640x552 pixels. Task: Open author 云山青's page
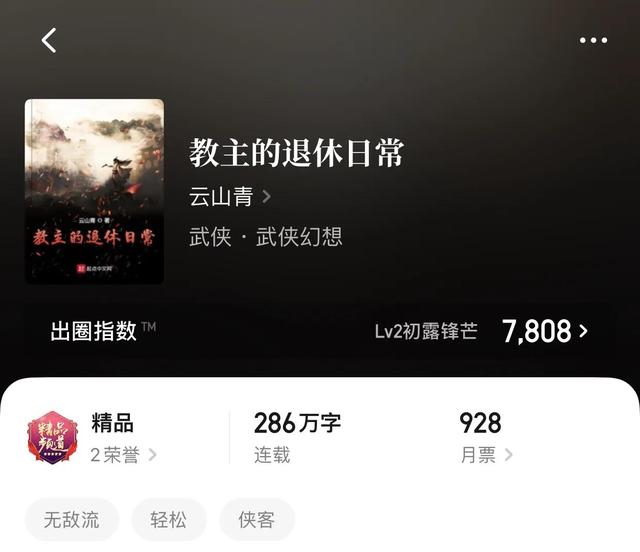229,196
